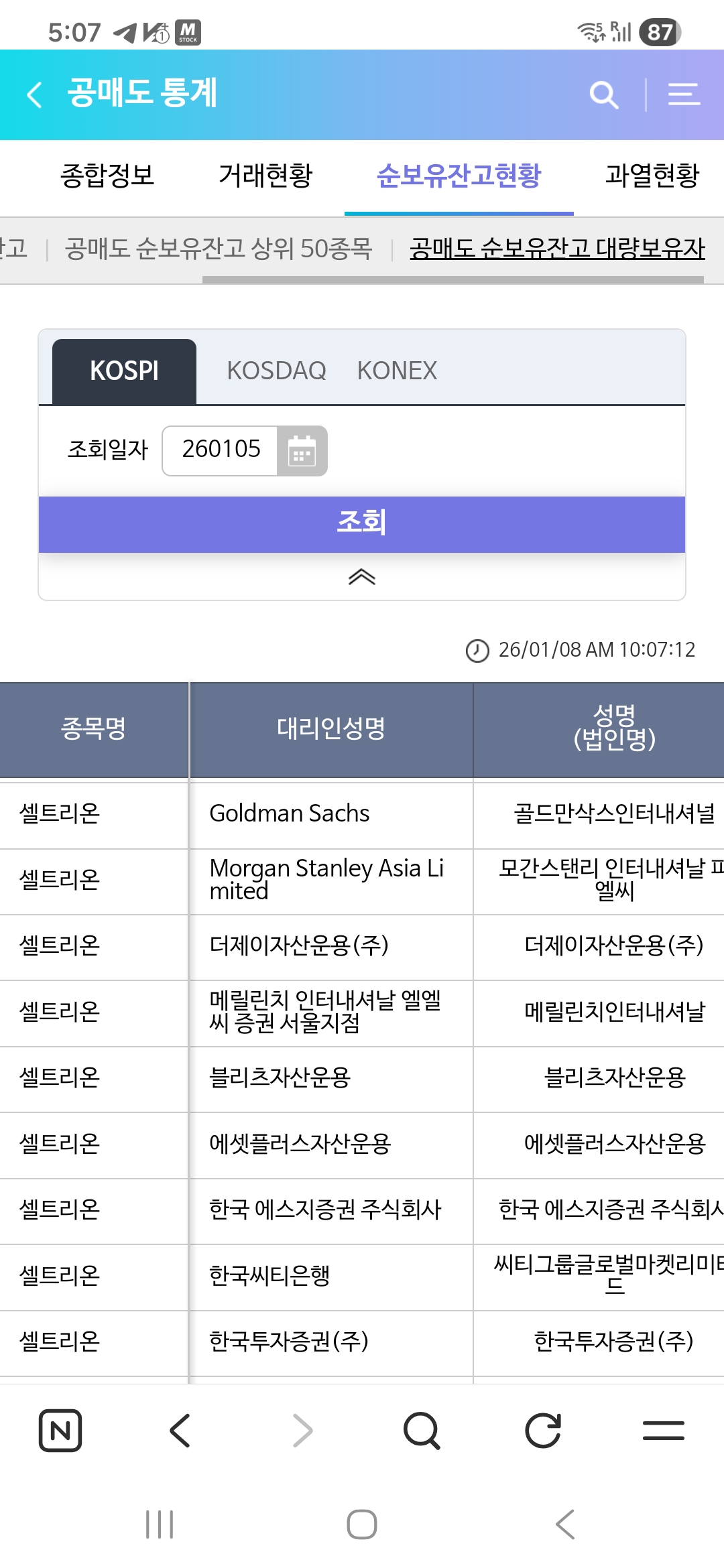Switch to the 종합정보 tab
Image resolution: width=724 pixels, height=1568 pixels.
pos(107,176)
